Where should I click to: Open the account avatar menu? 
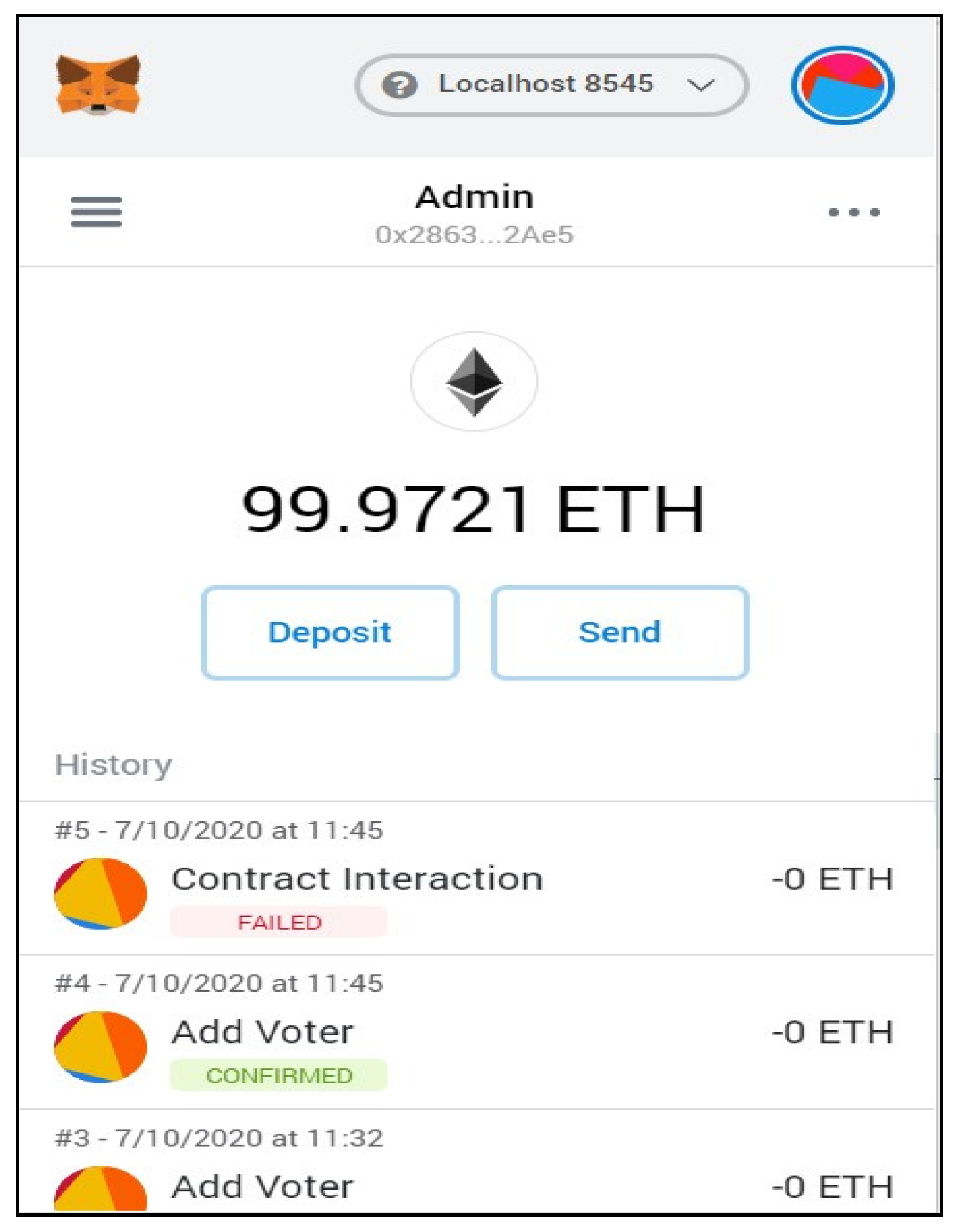pyautogui.click(x=842, y=85)
